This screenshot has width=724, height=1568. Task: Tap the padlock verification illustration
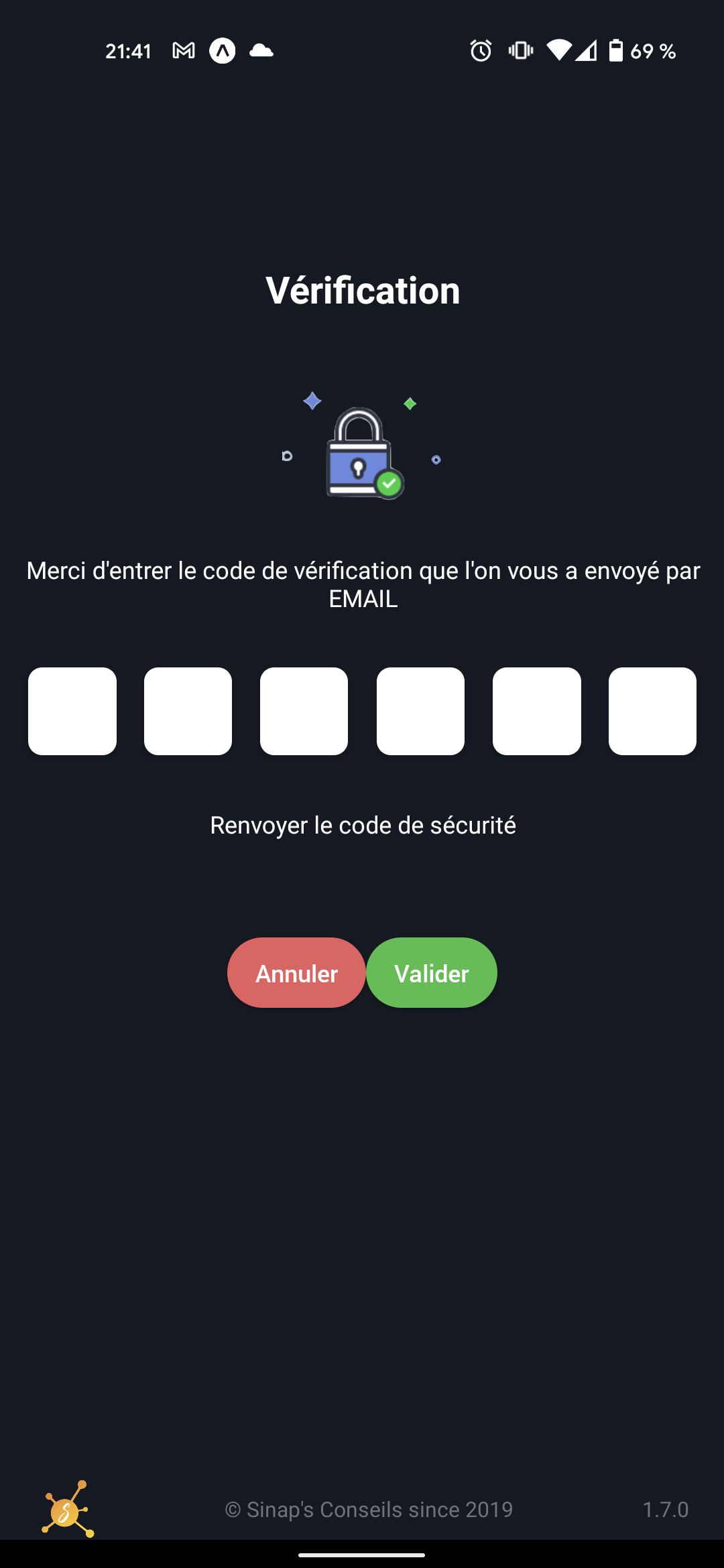(359, 452)
